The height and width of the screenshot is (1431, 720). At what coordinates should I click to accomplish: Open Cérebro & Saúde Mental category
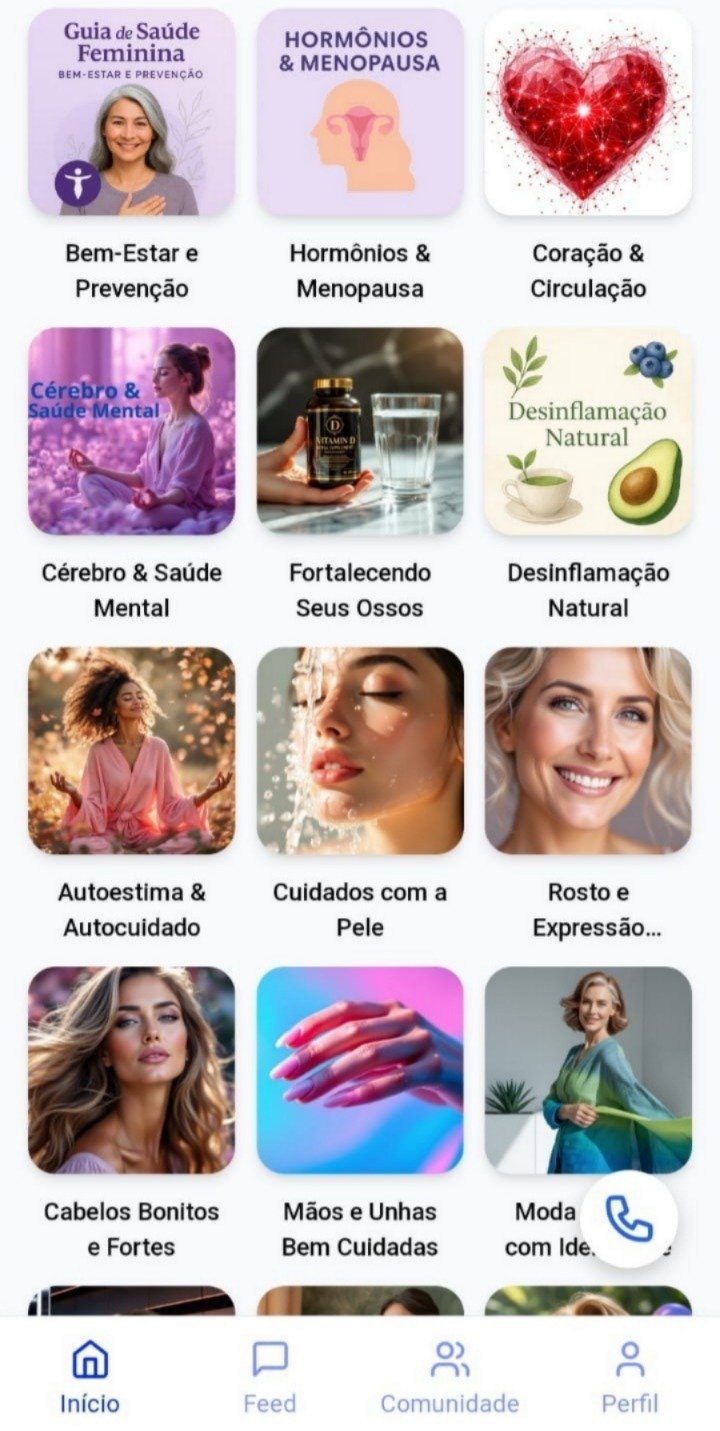(131, 432)
